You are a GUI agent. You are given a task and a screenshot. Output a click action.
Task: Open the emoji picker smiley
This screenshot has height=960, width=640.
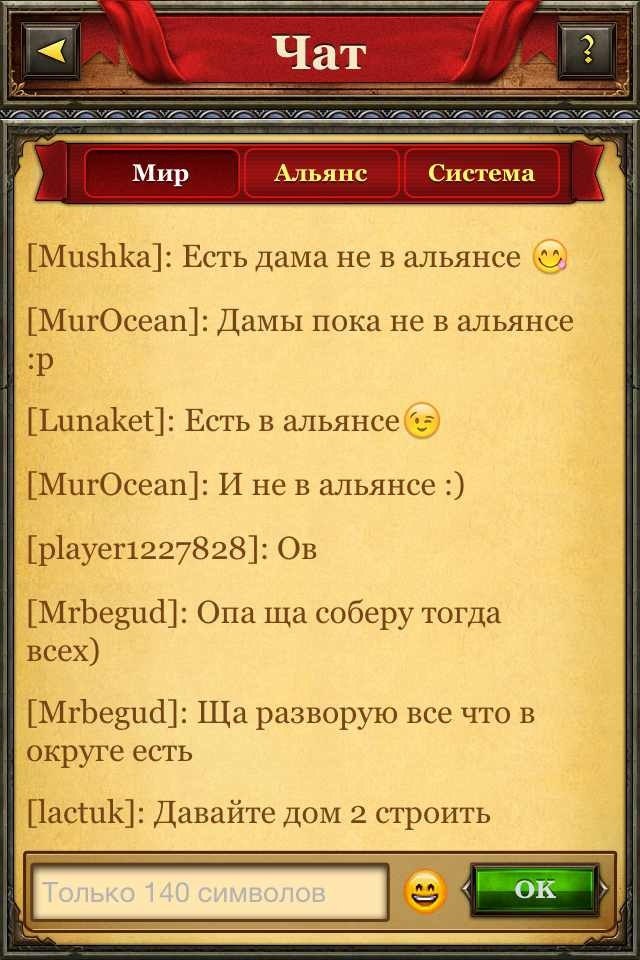point(425,891)
